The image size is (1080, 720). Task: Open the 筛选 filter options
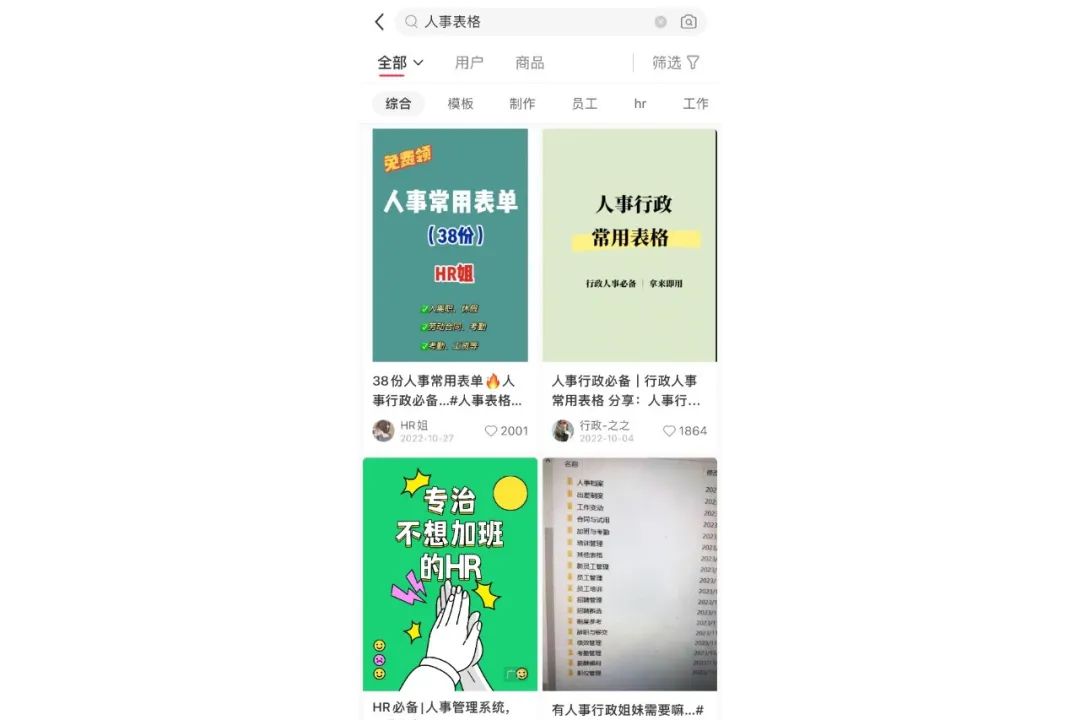[676, 63]
